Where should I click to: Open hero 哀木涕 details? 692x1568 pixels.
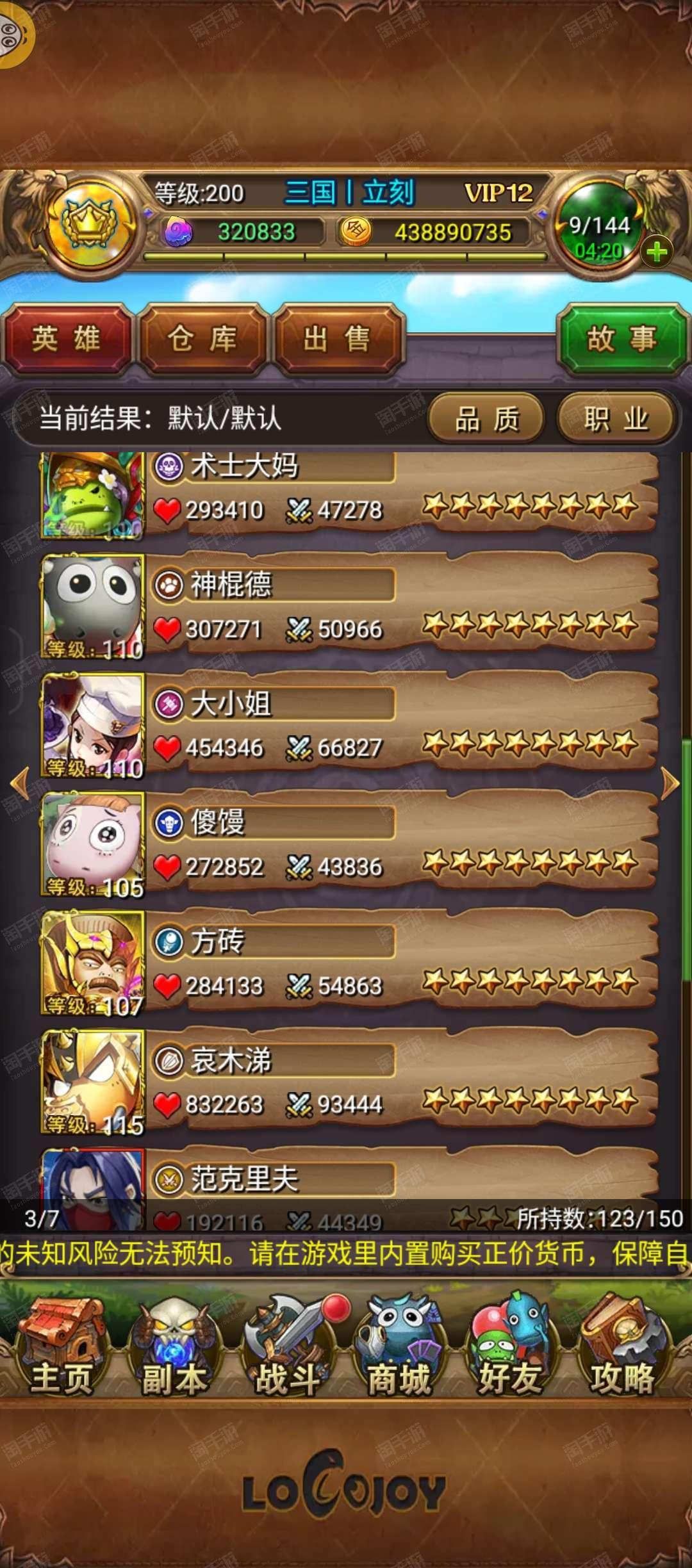349,1082
